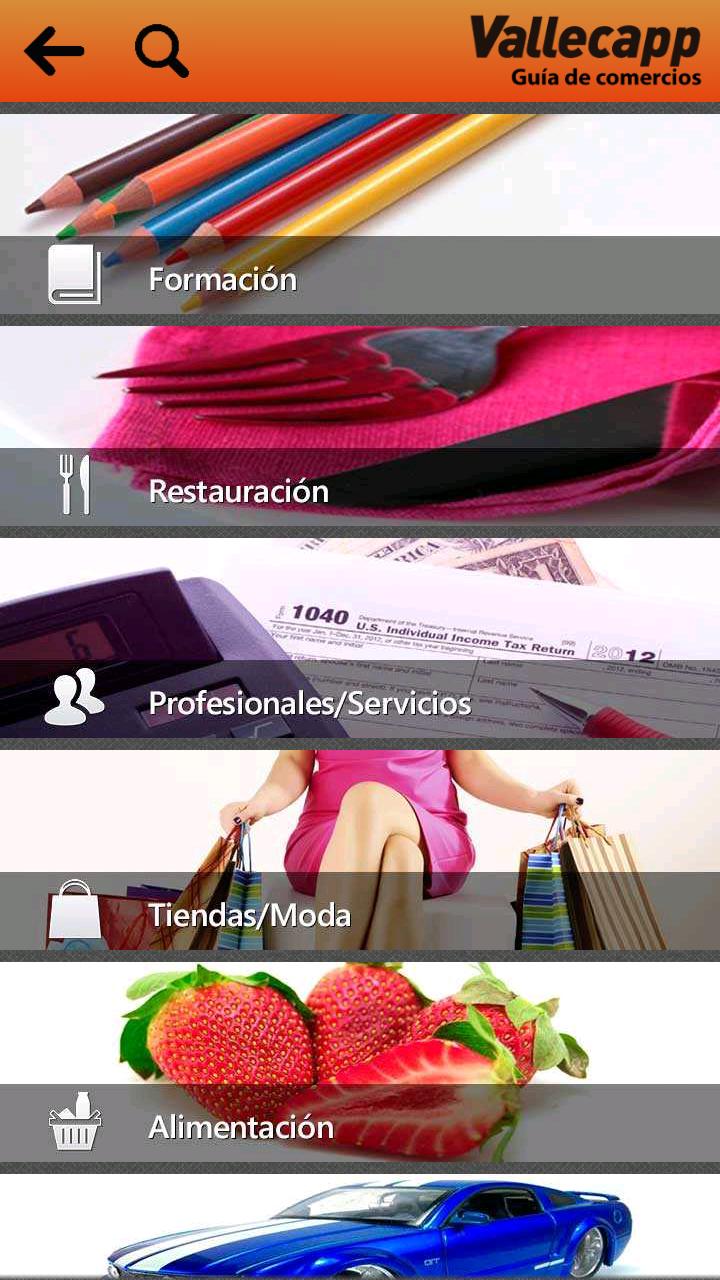The image size is (720, 1280).
Task: Tap the grocery basket icon for Alimentación
Action: [x=73, y=1125]
